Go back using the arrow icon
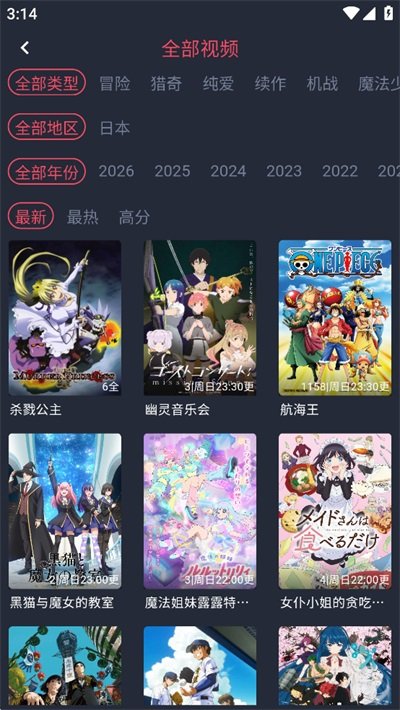 click(x=25, y=48)
